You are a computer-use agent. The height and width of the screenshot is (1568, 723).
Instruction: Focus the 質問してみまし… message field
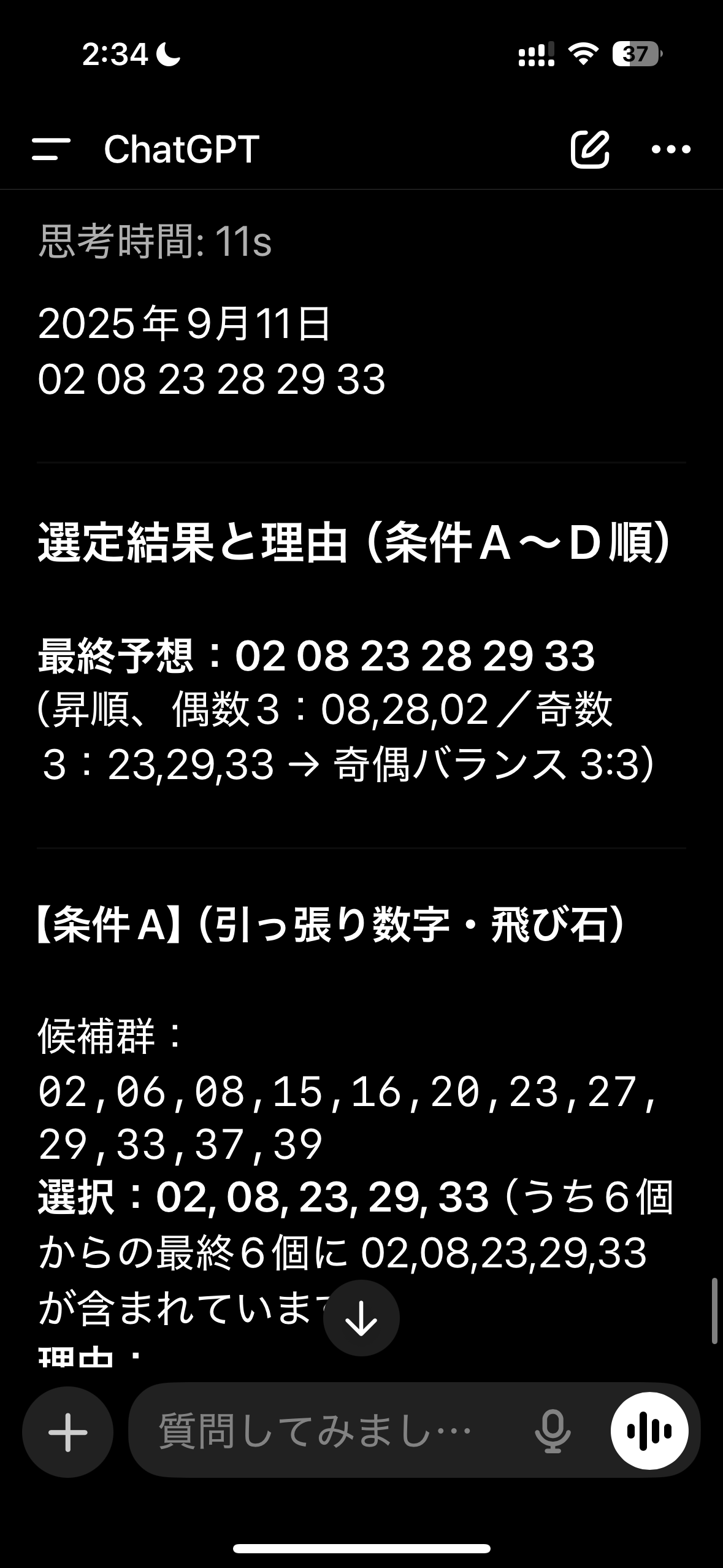click(331, 1432)
